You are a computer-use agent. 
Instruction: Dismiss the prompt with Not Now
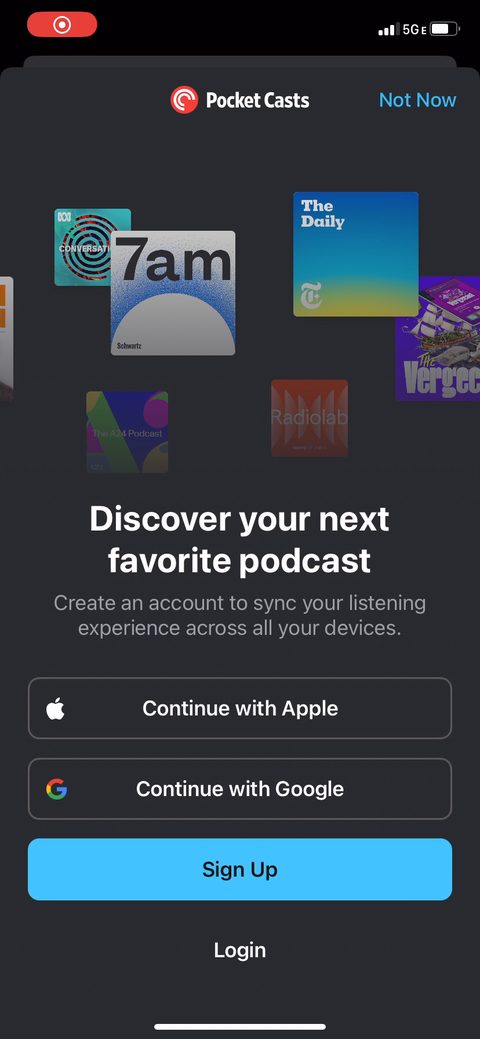417,100
